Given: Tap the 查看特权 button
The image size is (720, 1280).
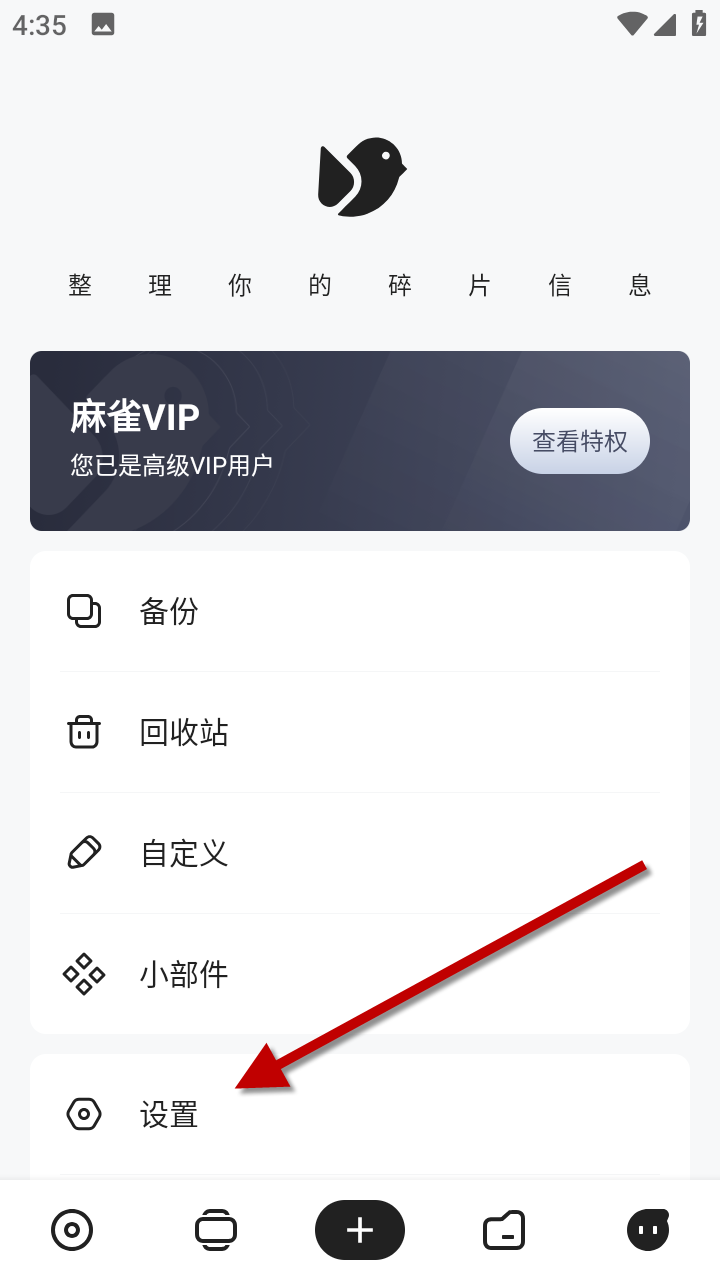Looking at the screenshot, I should click(579, 441).
